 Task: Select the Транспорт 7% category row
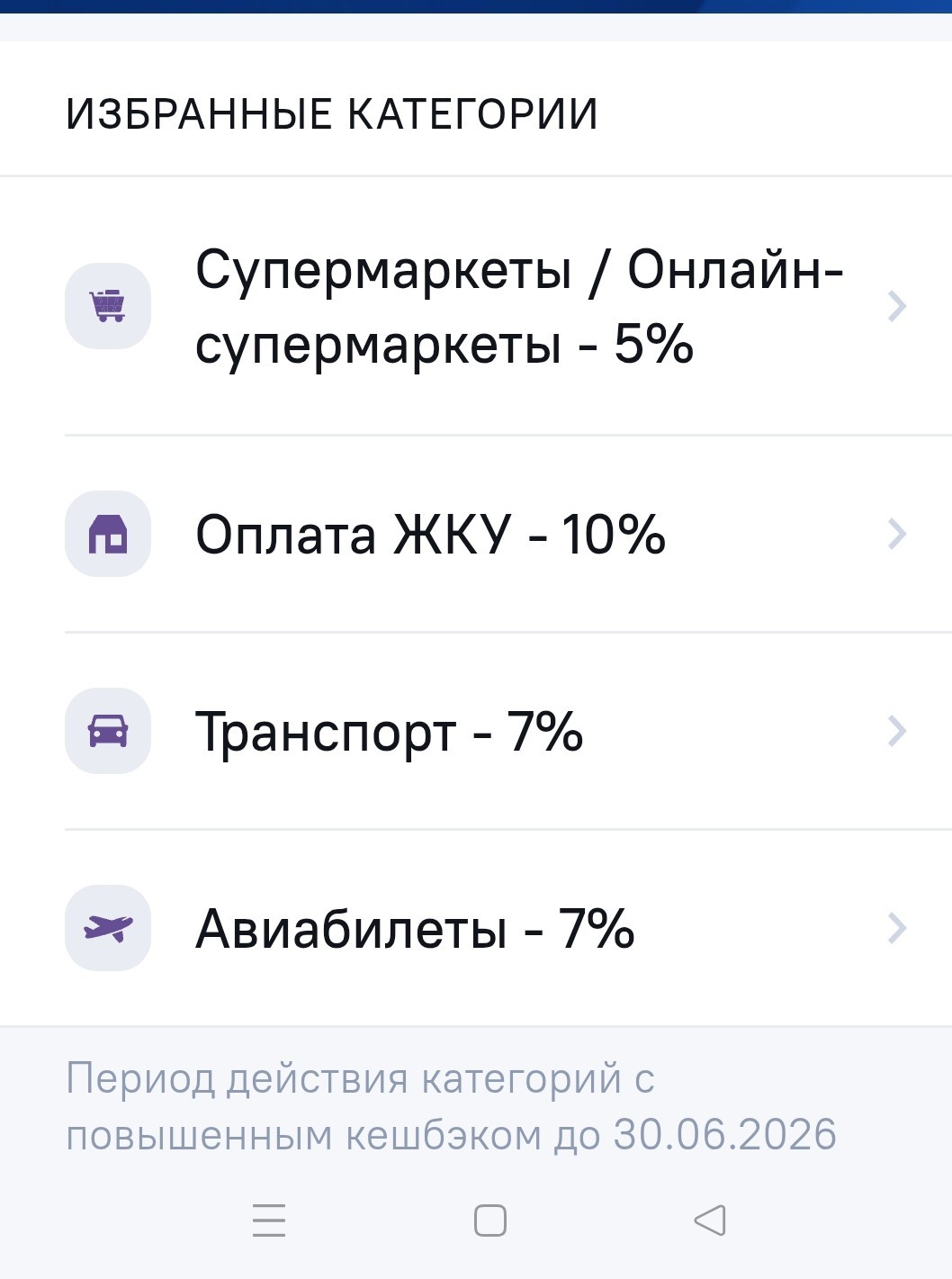click(476, 731)
